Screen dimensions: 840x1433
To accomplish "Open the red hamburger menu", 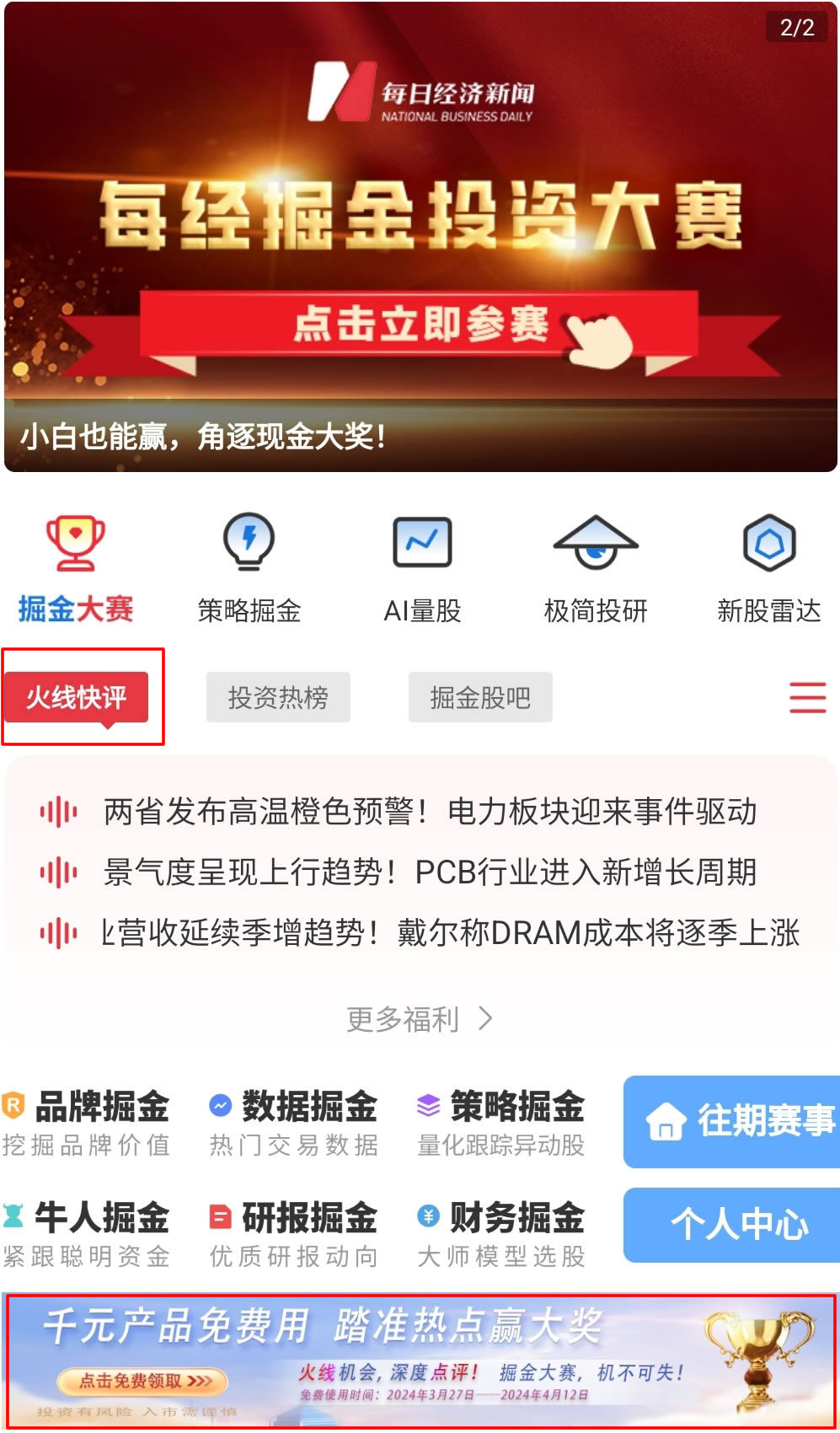I will coord(806,697).
